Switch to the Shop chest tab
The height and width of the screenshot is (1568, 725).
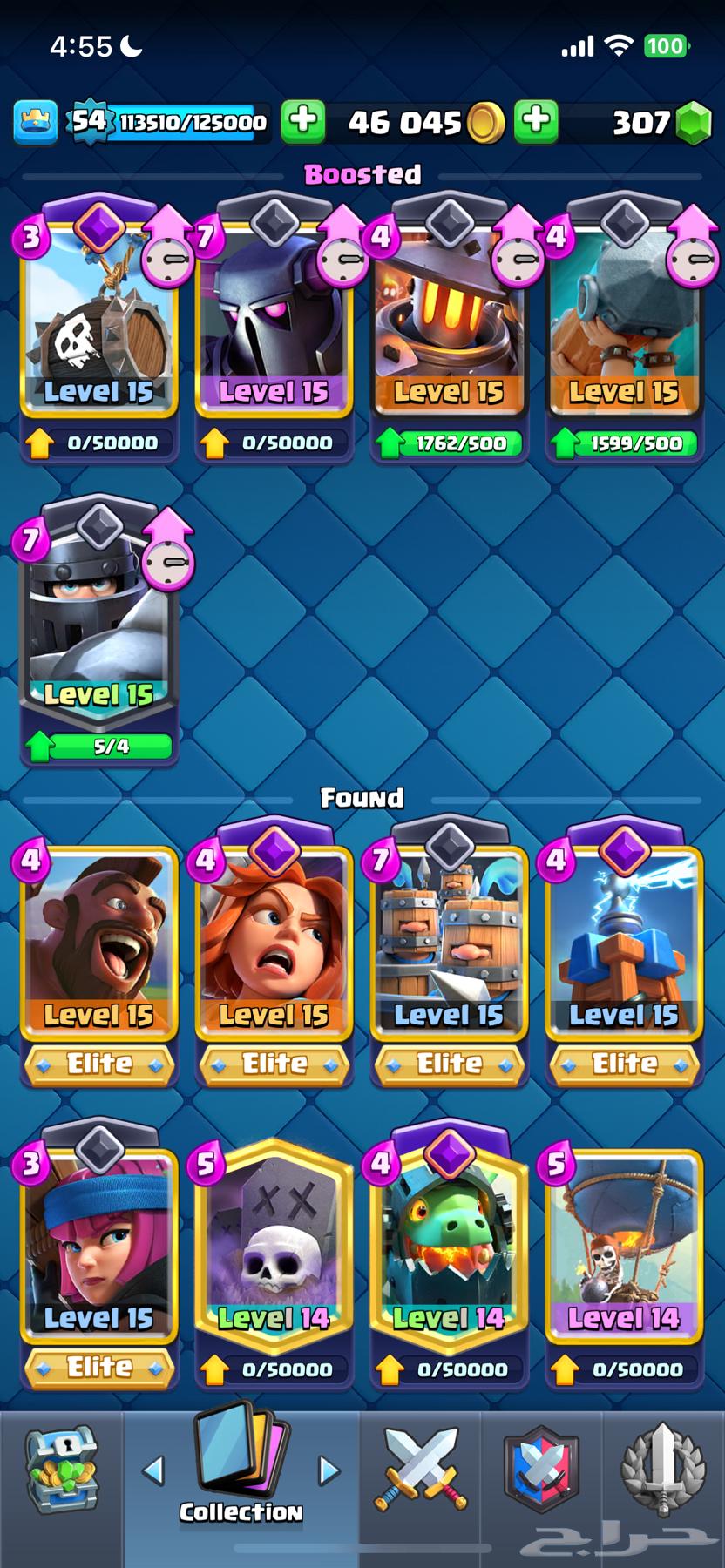click(x=61, y=1472)
